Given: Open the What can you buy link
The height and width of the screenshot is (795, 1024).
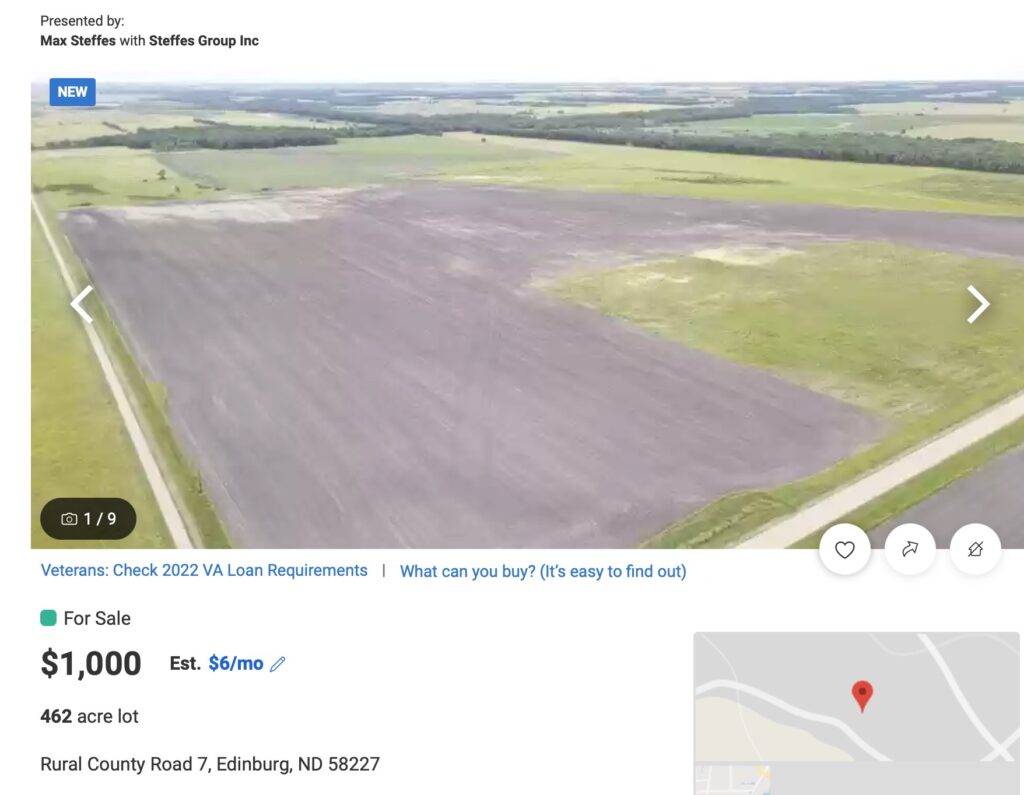Looking at the screenshot, I should click(542, 571).
